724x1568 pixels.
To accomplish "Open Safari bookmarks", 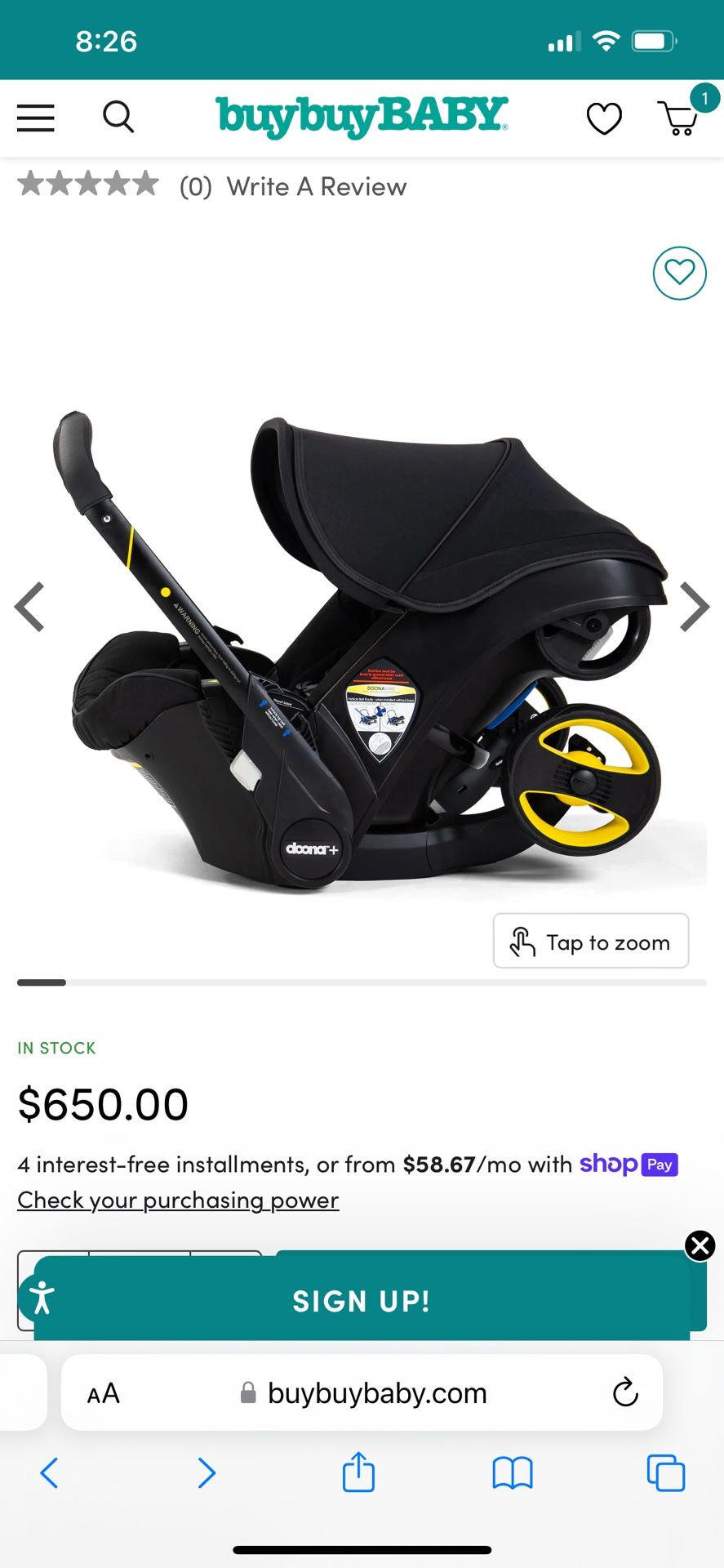I will [x=513, y=1473].
